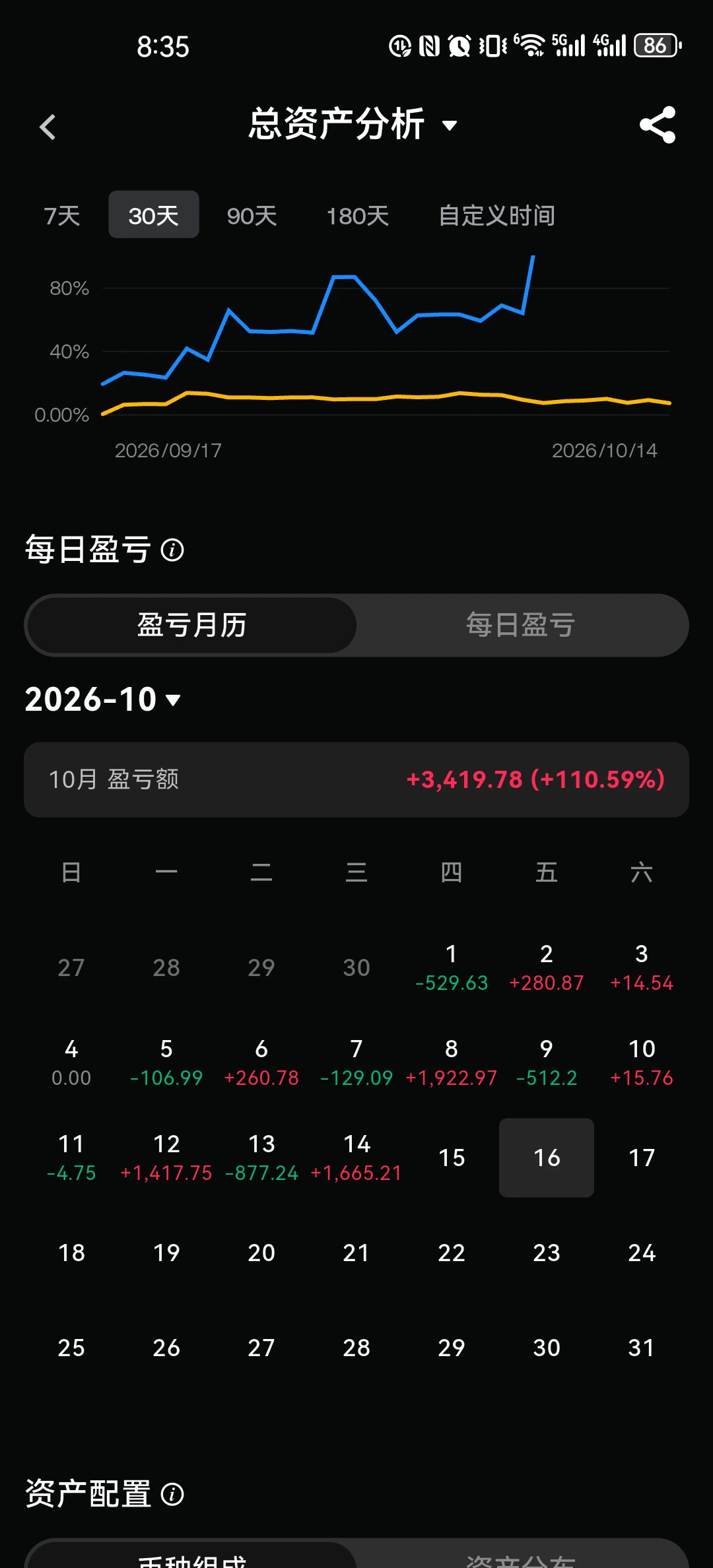Choose 自定义时间 custom range
This screenshot has height=1568, width=713.
497,215
